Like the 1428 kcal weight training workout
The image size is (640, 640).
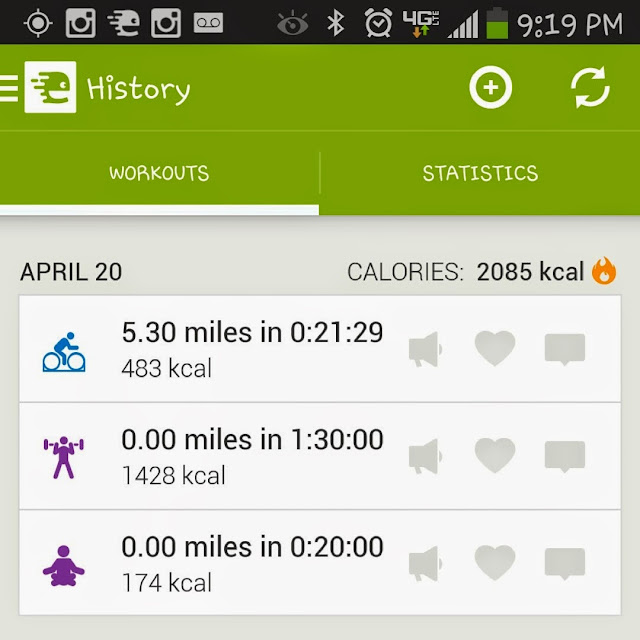(494, 456)
